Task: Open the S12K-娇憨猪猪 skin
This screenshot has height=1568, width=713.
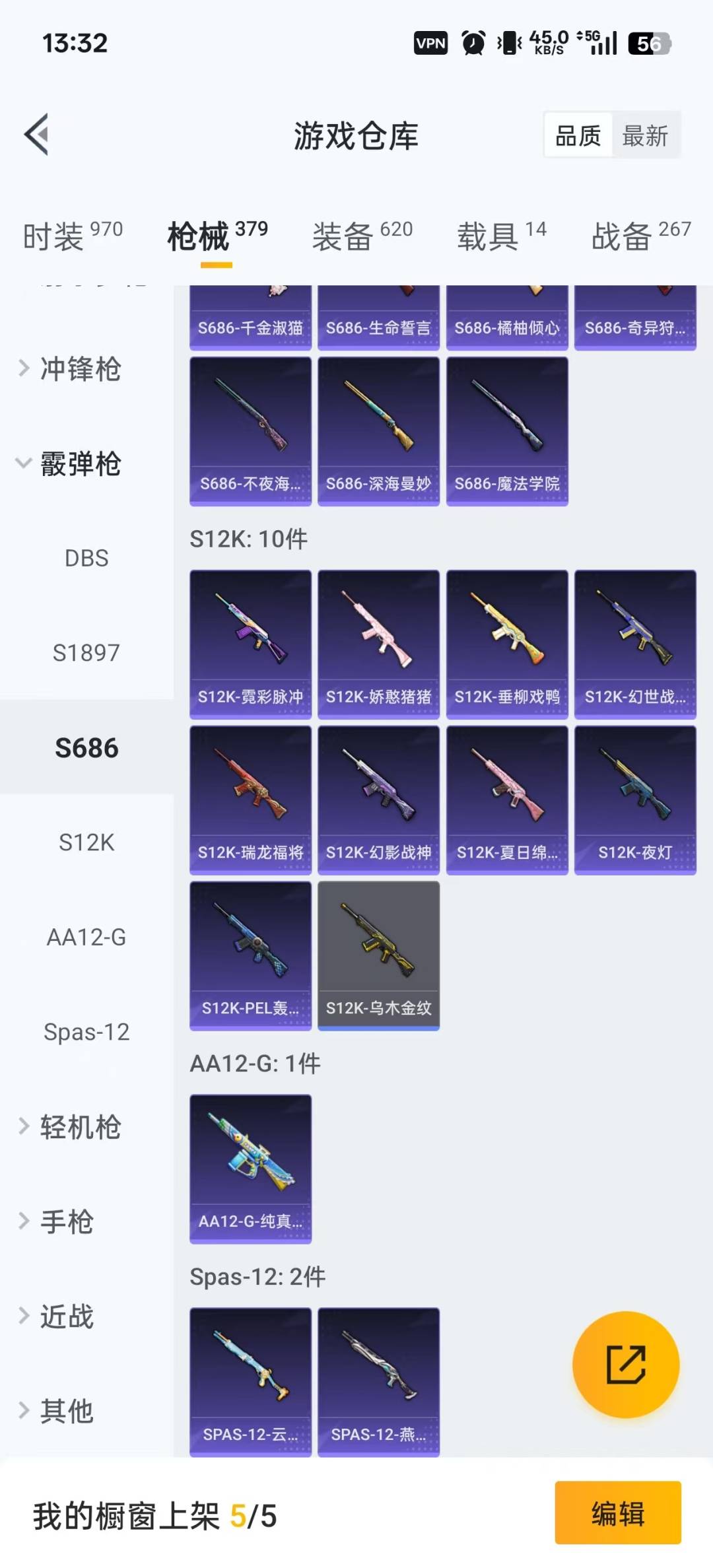Action: (x=378, y=644)
